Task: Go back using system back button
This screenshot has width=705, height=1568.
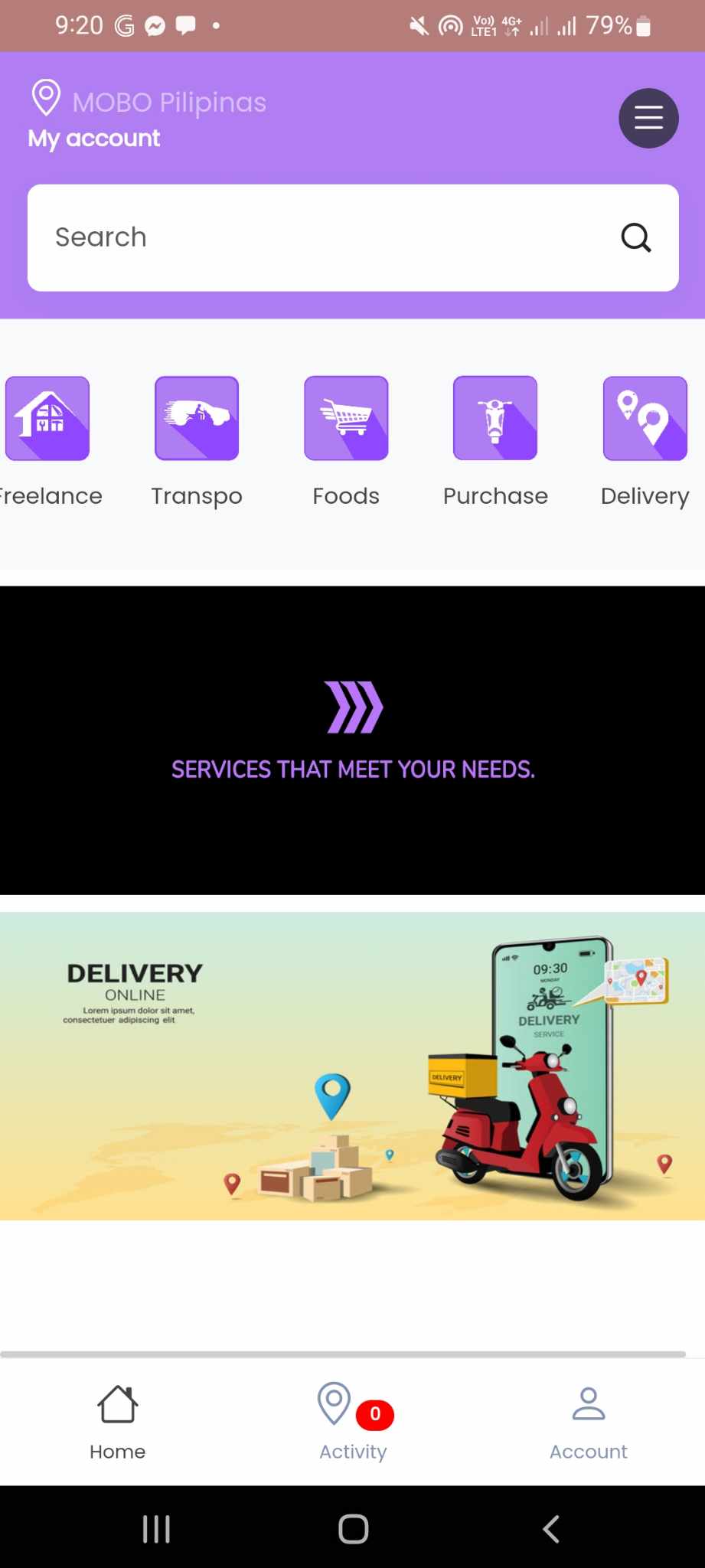Action: (550, 1529)
